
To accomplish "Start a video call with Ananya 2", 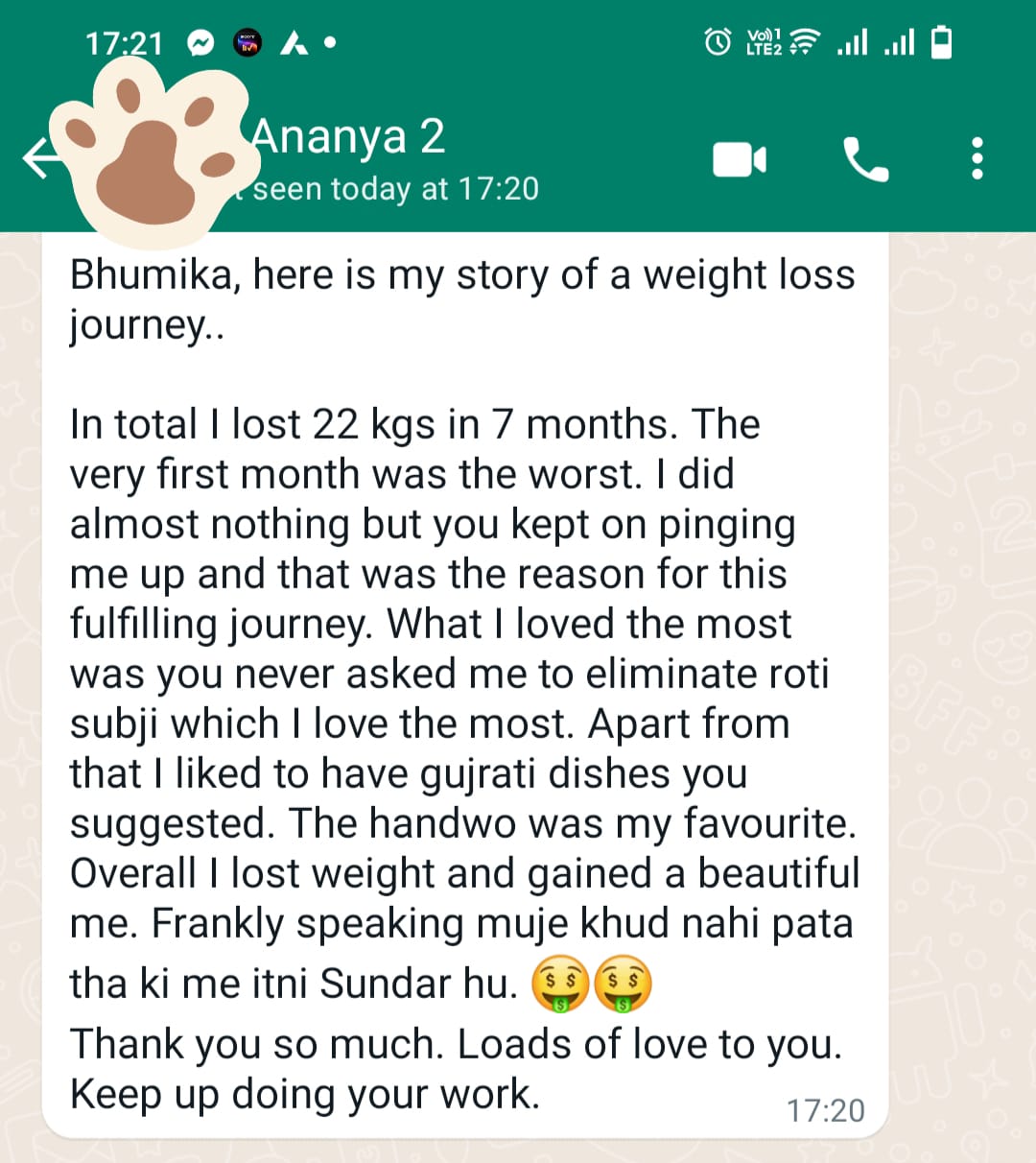I will [x=740, y=159].
